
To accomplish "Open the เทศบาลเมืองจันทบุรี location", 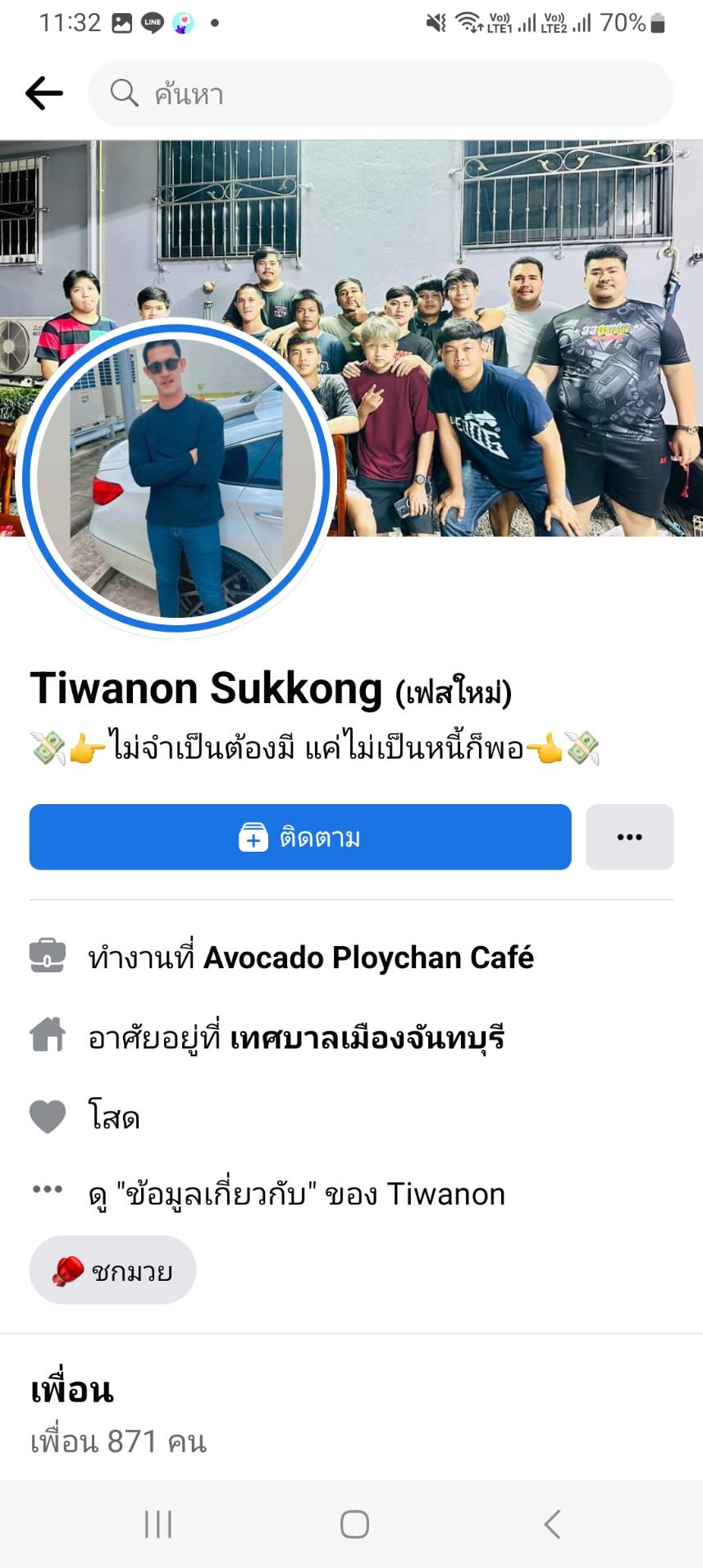I will 366,1038.
